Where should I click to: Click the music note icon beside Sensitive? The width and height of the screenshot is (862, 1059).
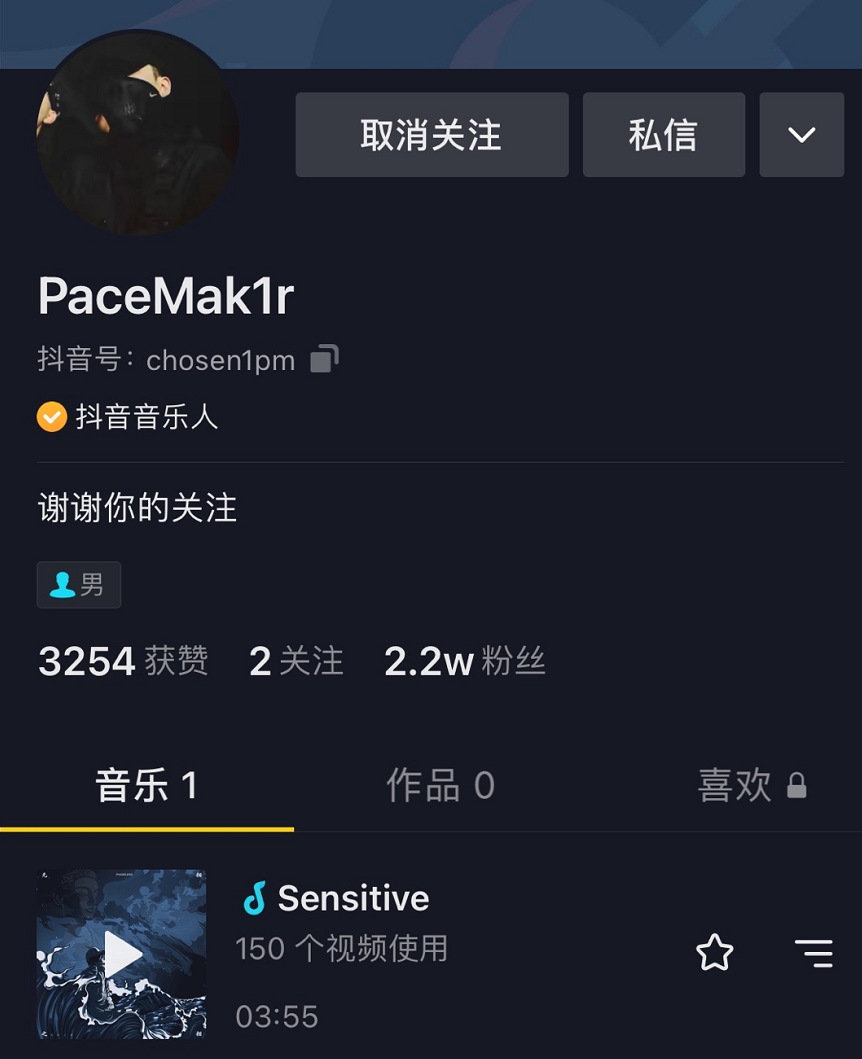[x=253, y=898]
